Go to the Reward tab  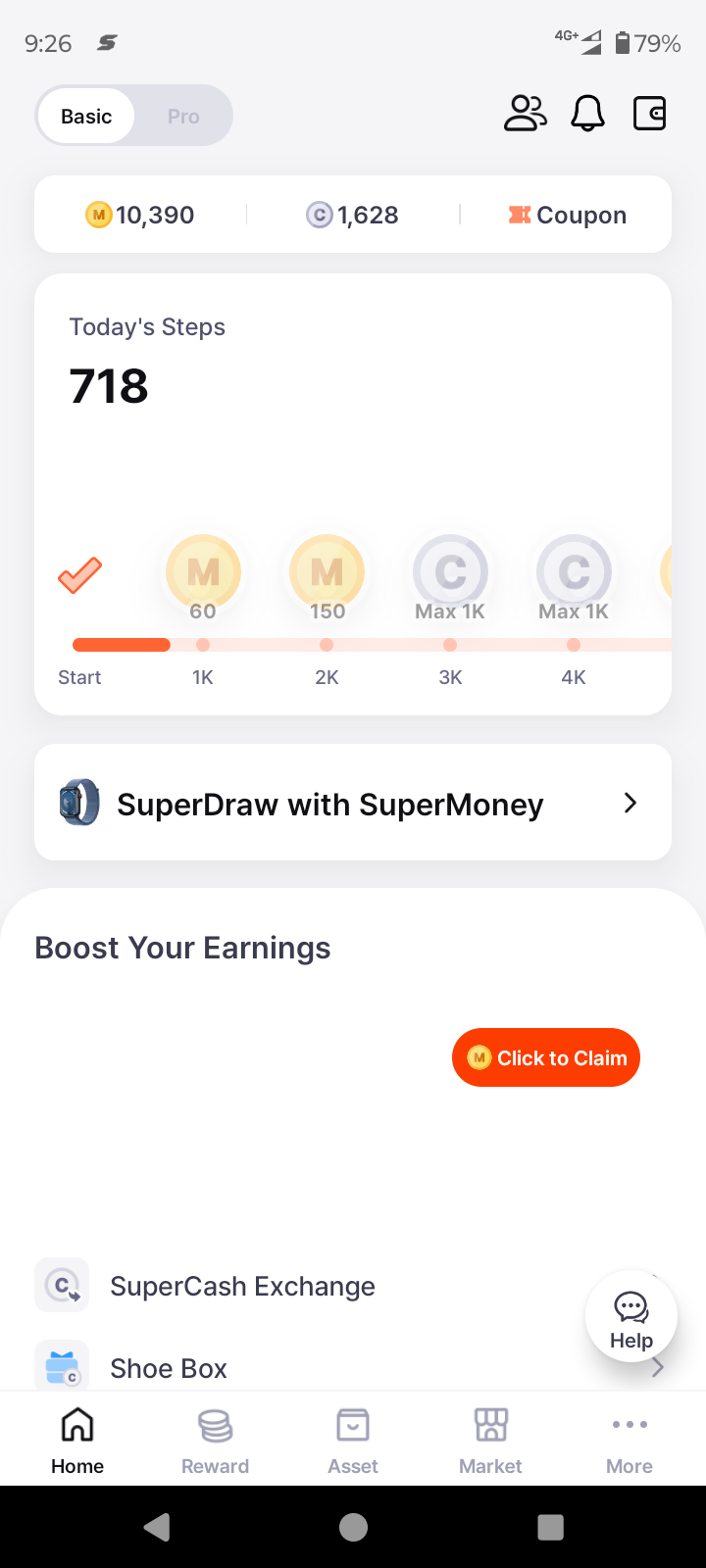(215, 1441)
